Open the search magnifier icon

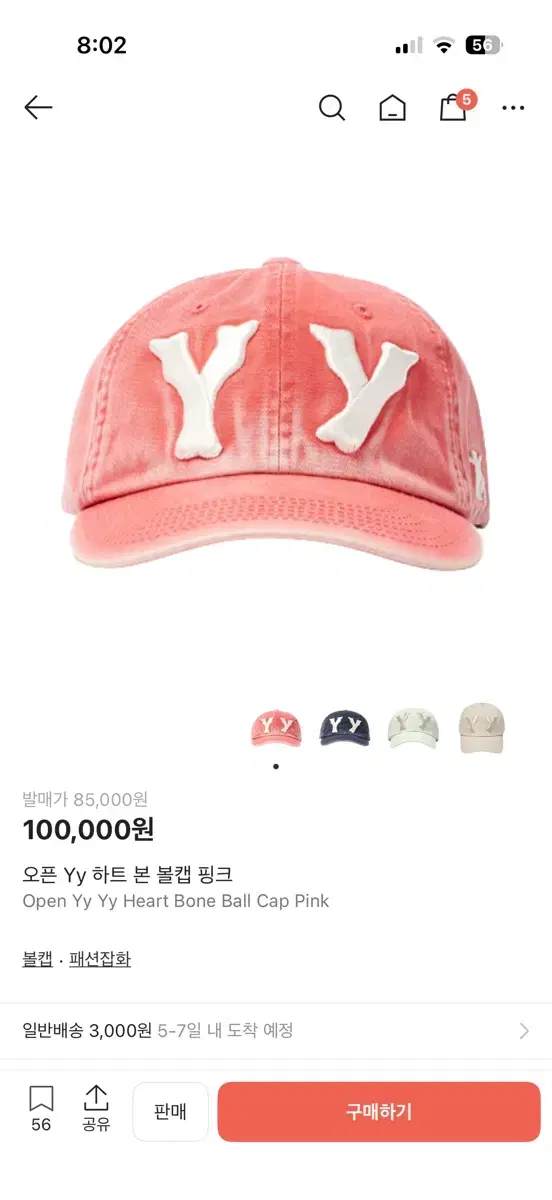332,108
